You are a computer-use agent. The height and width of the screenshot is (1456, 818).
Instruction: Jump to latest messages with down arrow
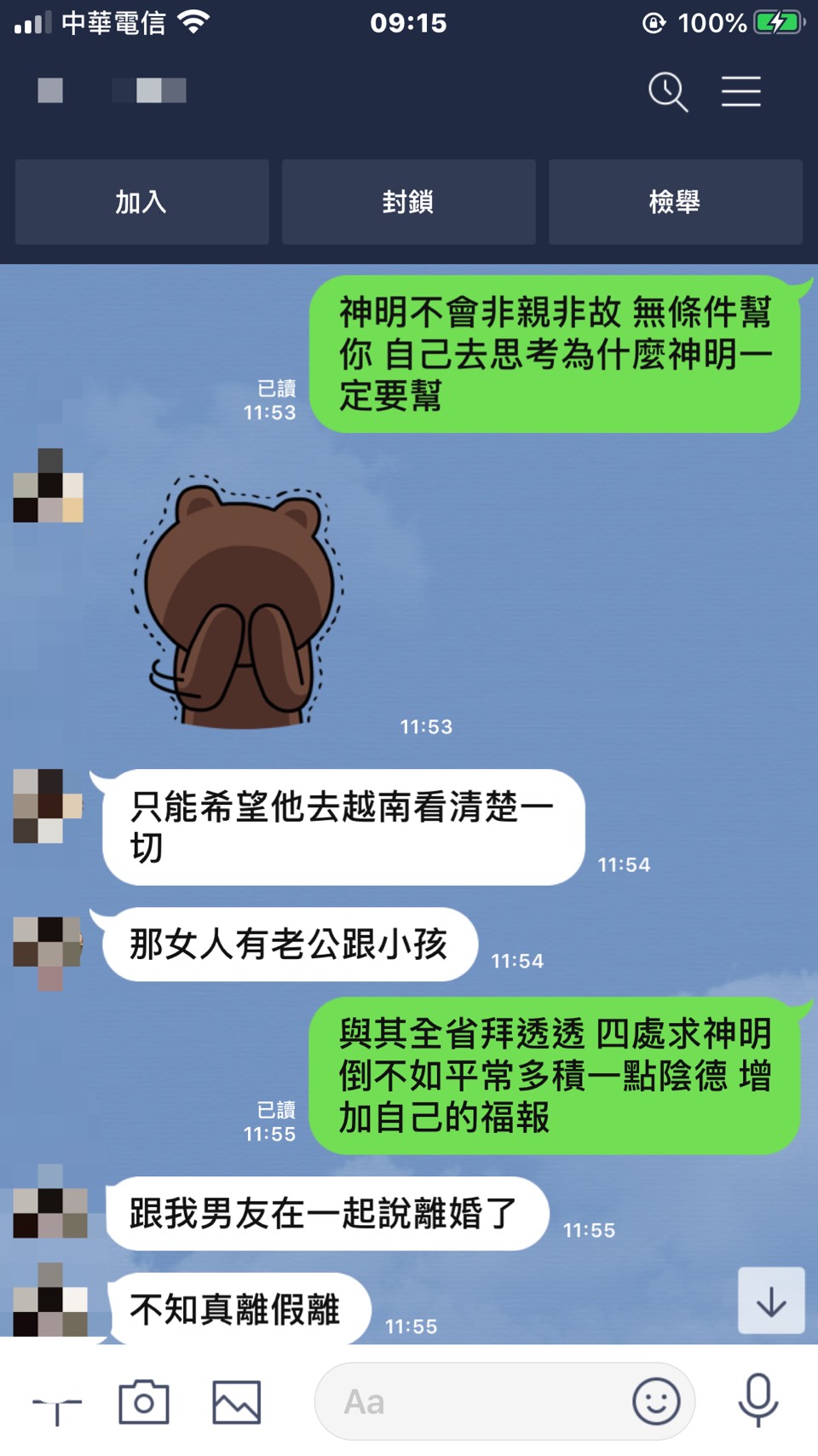tap(771, 1301)
